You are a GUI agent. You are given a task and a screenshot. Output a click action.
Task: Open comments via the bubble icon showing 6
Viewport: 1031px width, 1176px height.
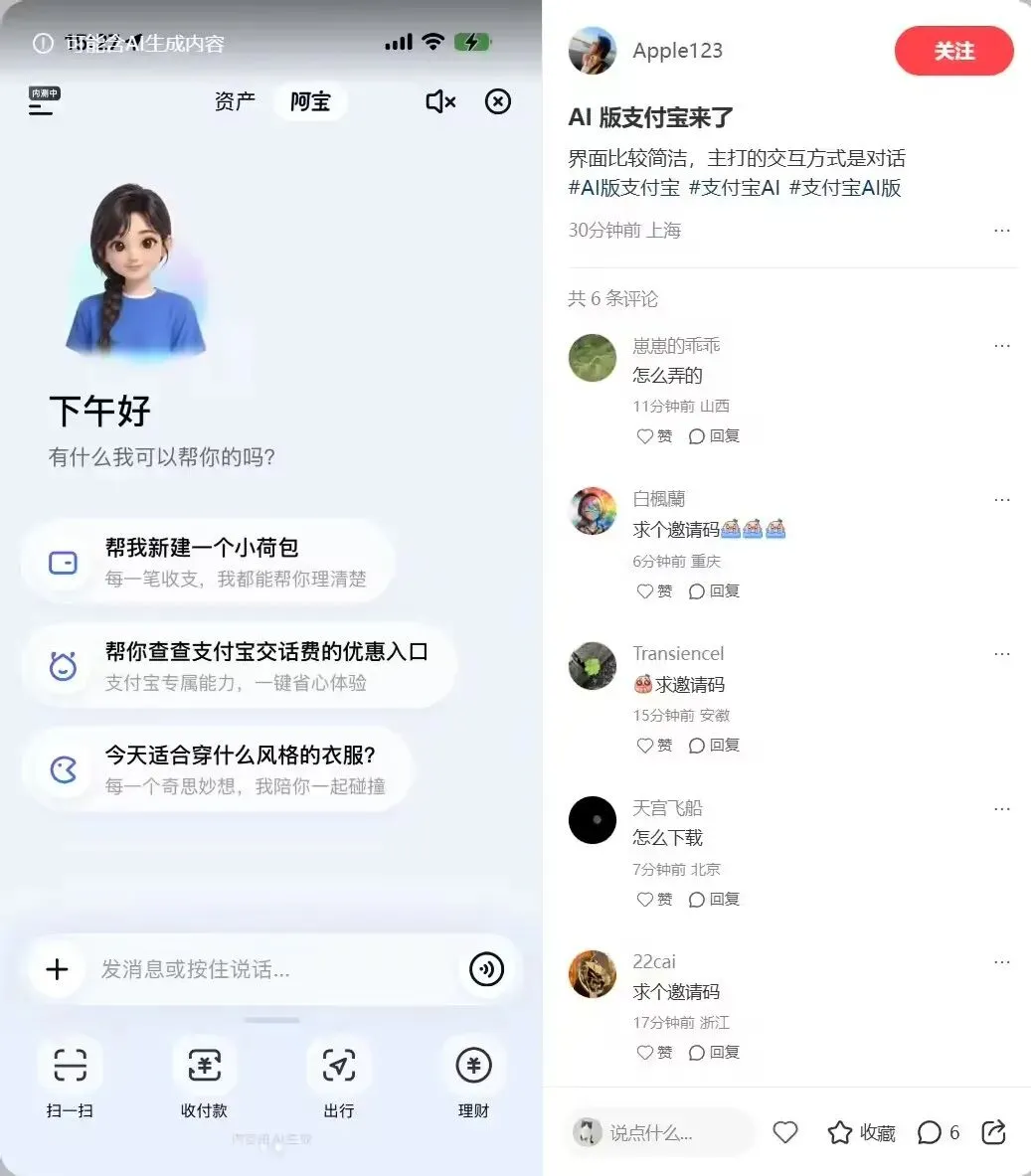pyautogui.click(x=938, y=1132)
